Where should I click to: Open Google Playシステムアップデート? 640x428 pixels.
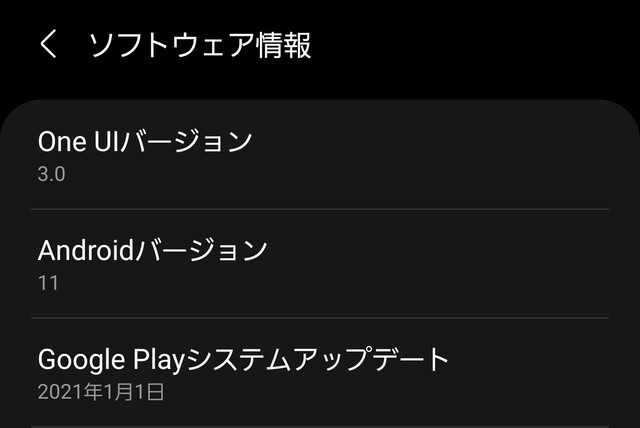click(x=320, y=372)
